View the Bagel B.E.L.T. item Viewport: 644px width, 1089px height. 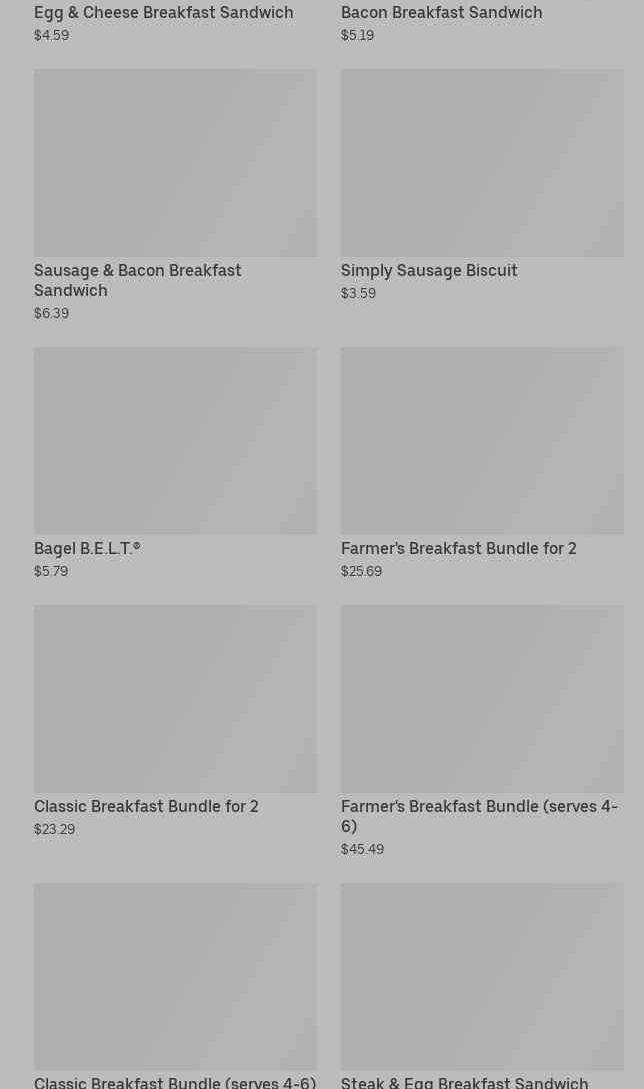point(175,463)
